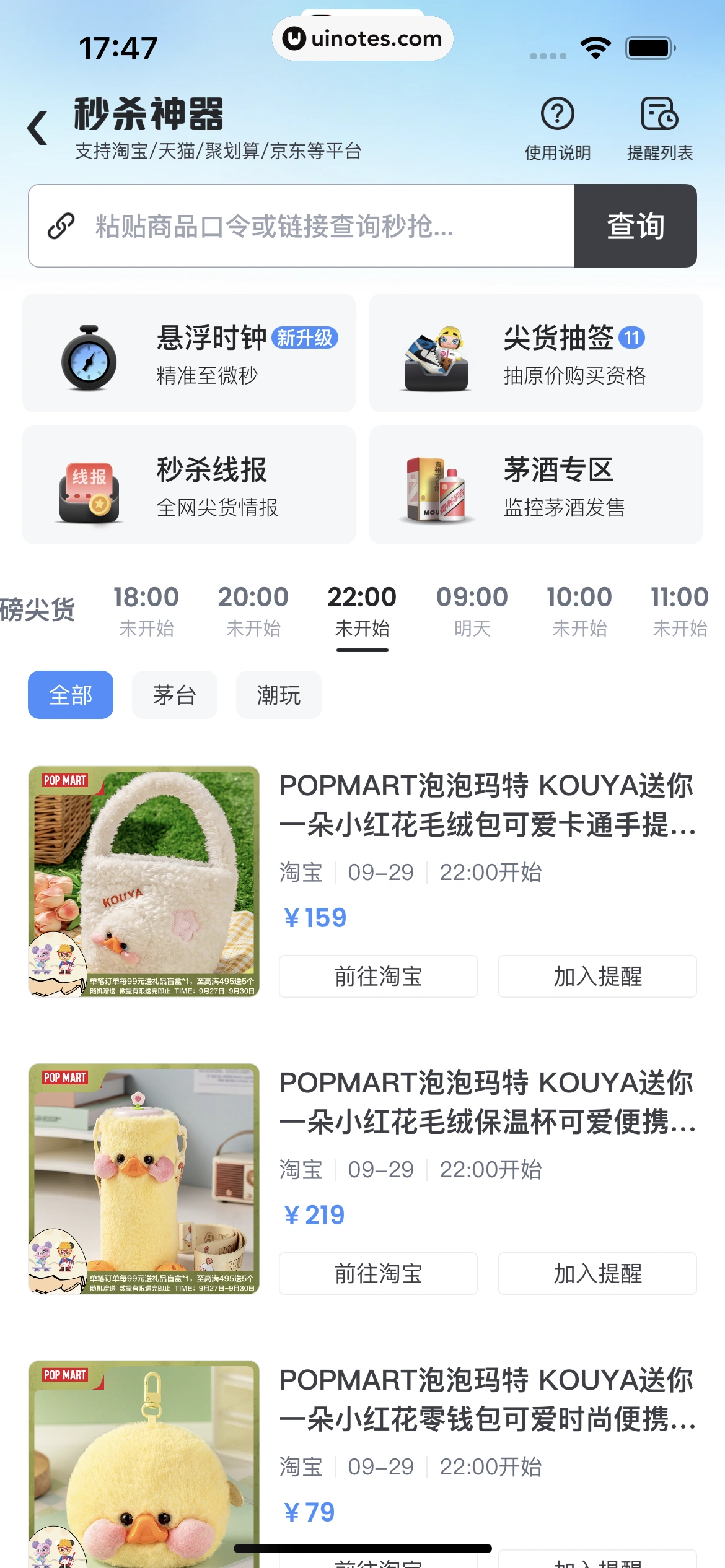The width and height of the screenshot is (725, 1568).
Task: Filter the list by 茅台
Action: coord(175,695)
